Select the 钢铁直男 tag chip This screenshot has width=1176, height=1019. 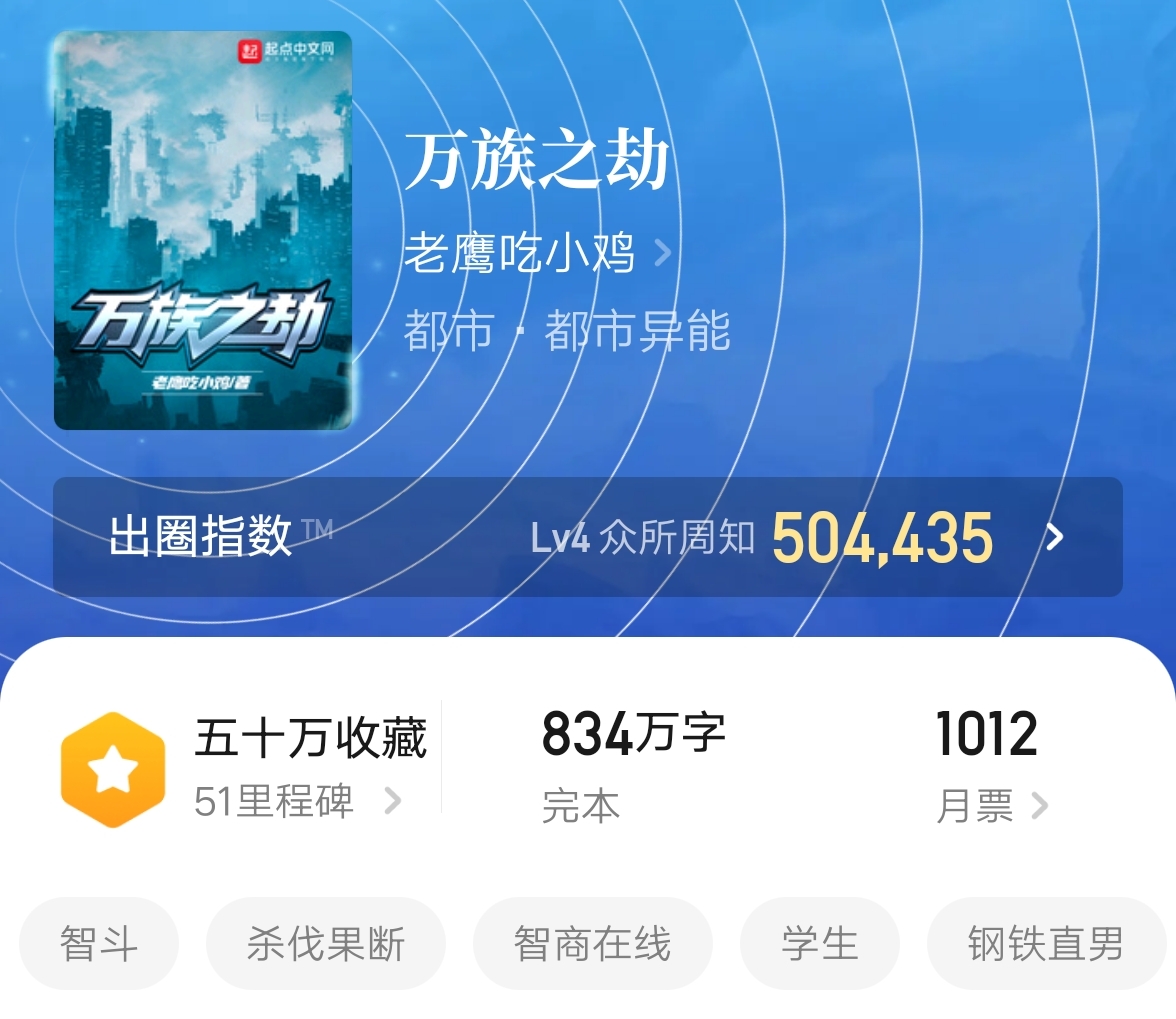pos(1045,943)
